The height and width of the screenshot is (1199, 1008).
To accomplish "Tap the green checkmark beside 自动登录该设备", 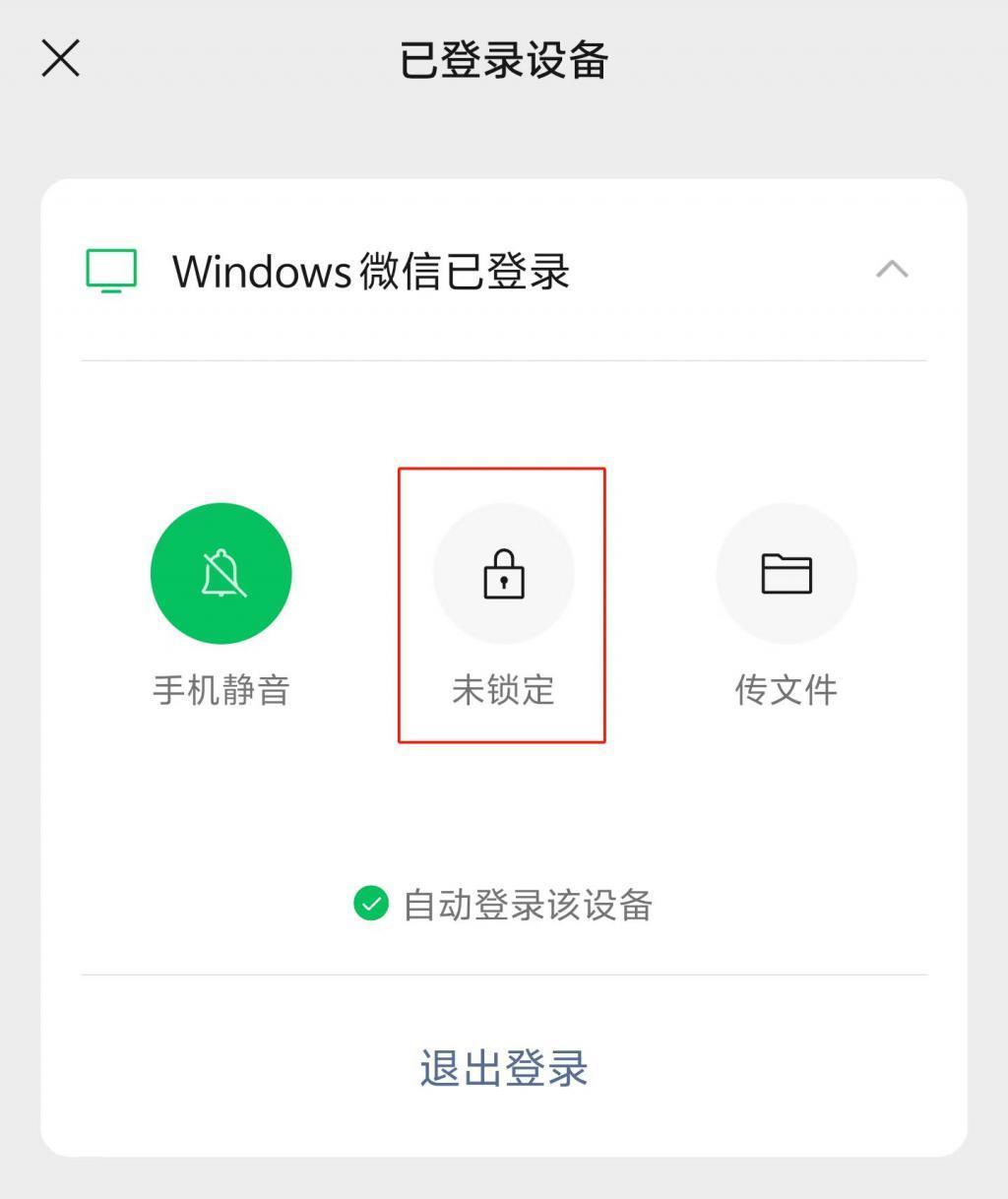I will [x=370, y=903].
